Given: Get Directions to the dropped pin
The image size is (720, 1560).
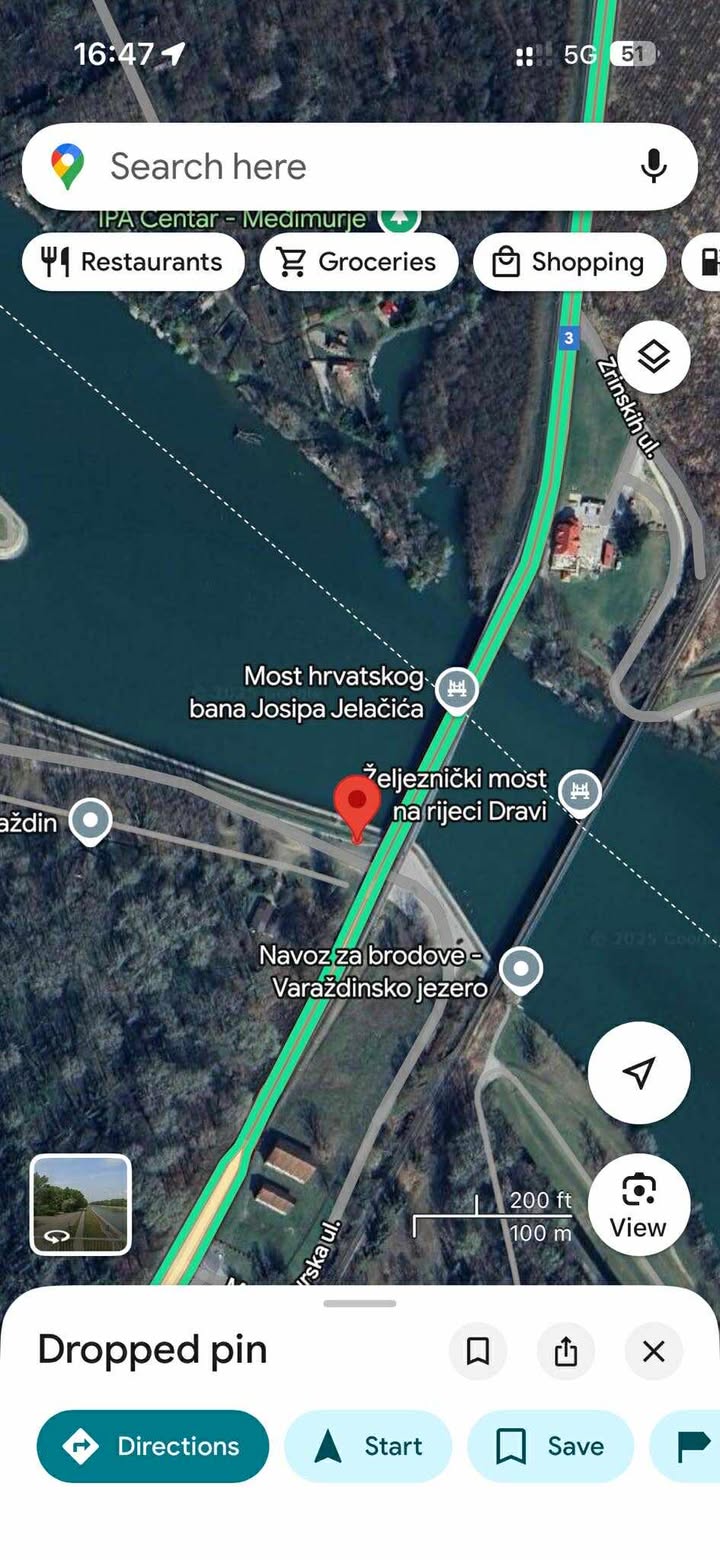Looking at the screenshot, I should point(153,1446).
